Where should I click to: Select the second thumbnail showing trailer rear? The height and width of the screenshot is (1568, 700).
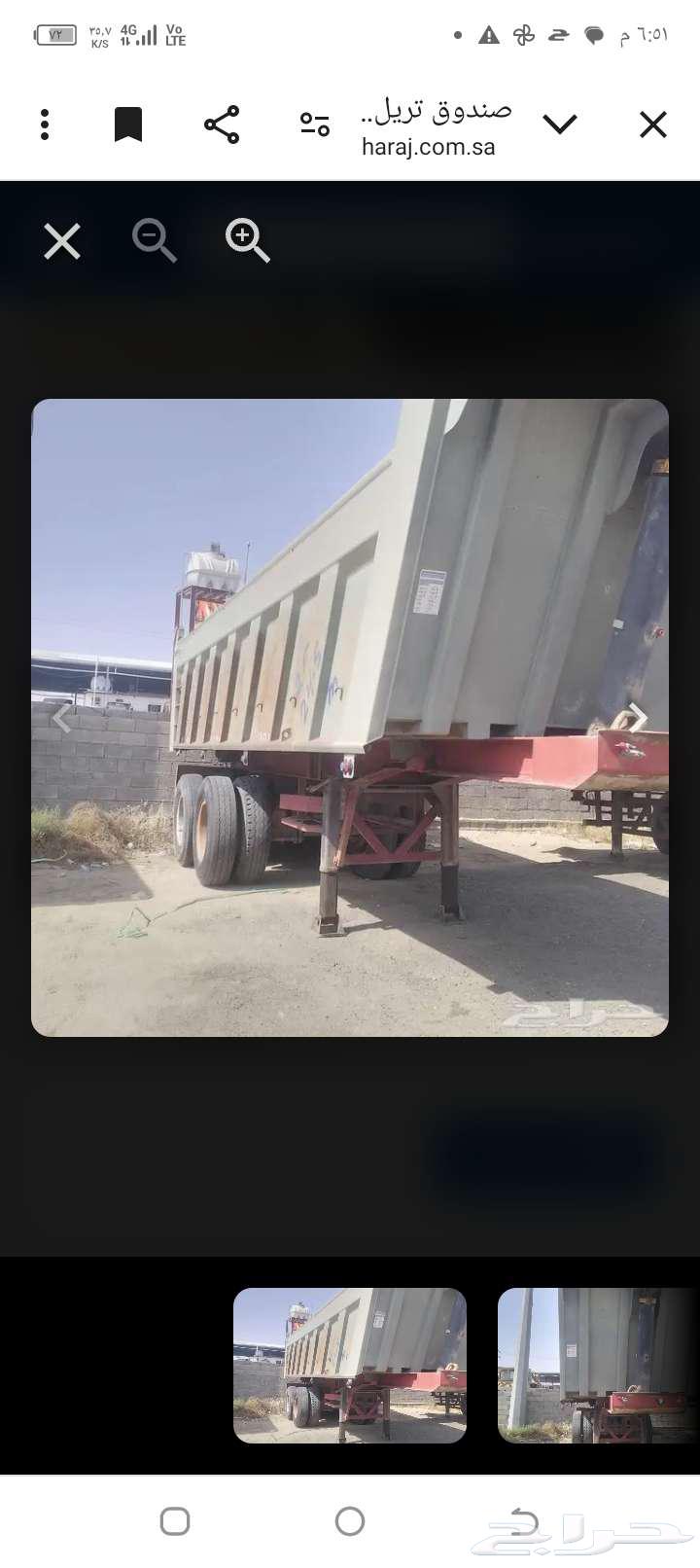tap(598, 1365)
